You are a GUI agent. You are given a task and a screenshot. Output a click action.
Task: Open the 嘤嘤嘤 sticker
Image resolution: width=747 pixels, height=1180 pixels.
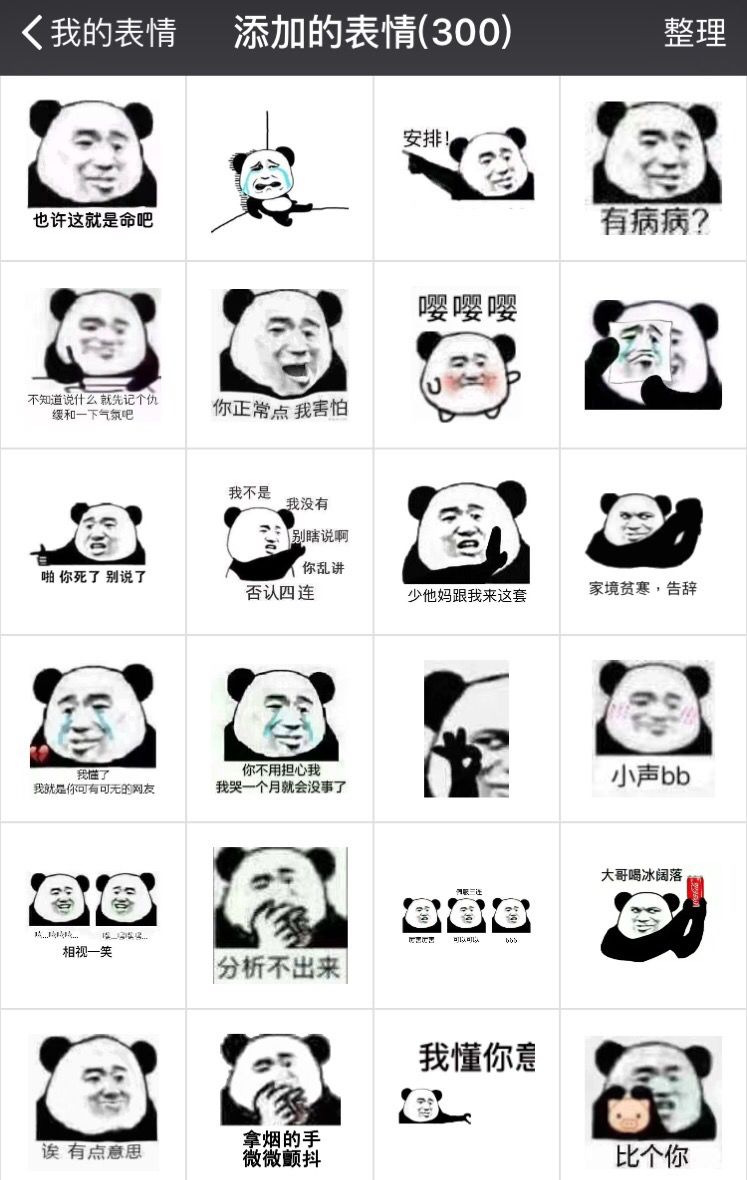pyautogui.click(x=467, y=354)
